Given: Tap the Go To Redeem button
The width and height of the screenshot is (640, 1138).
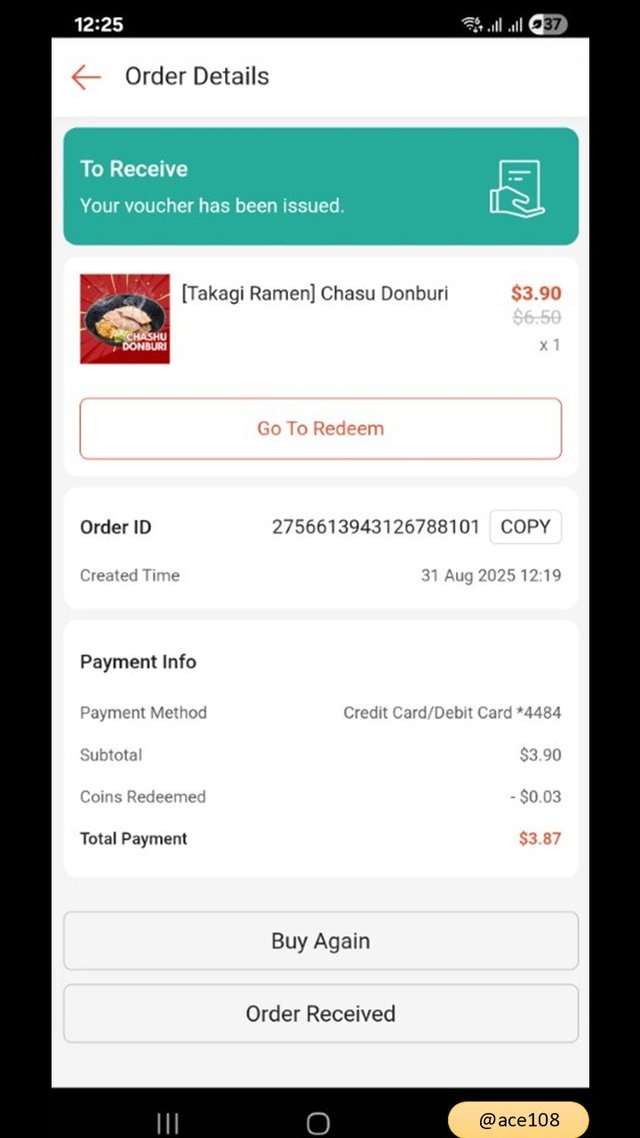Looking at the screenshot, I should tap(320, 429).
